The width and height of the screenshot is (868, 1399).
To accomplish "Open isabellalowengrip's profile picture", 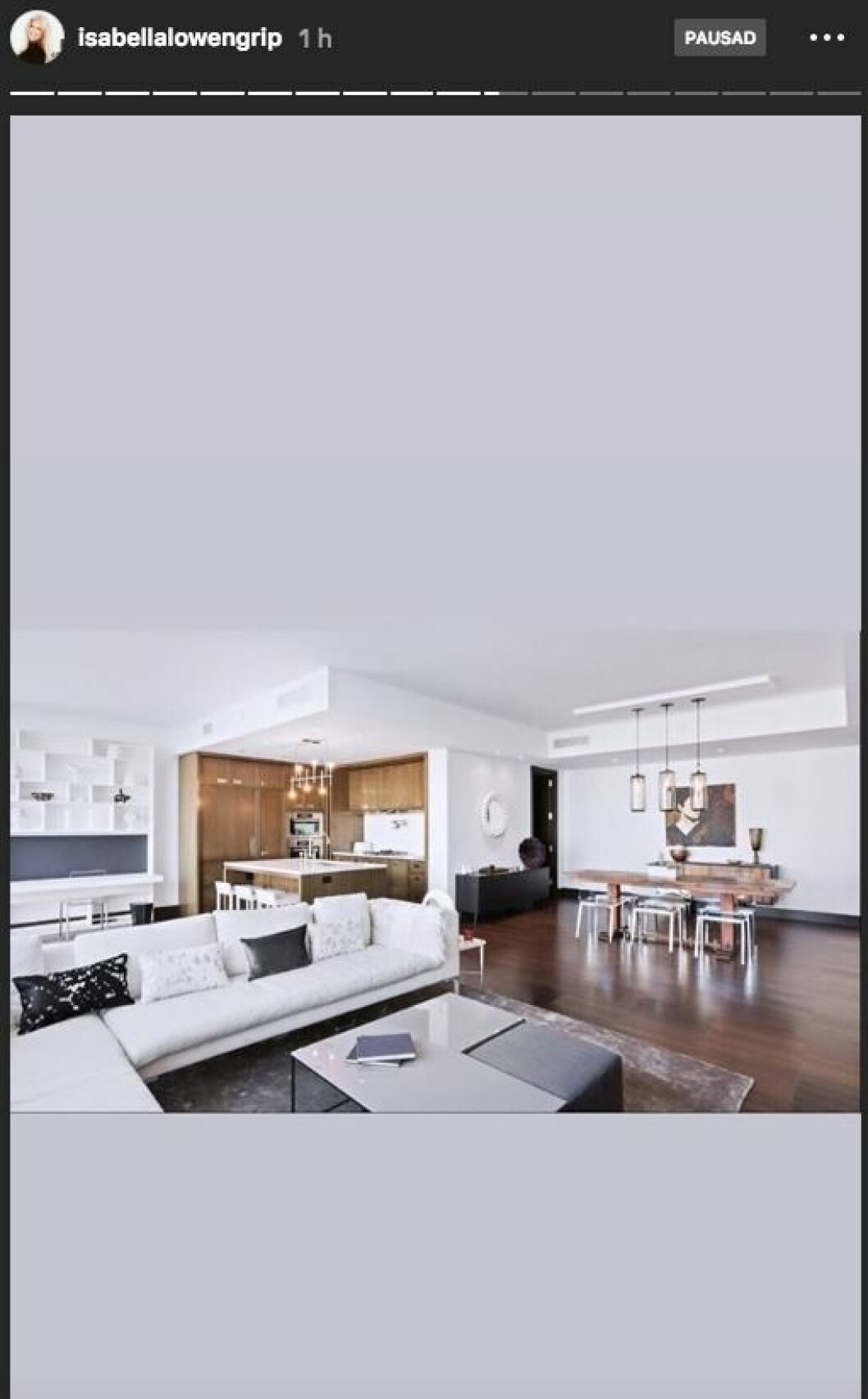I will tap(37, 38).
